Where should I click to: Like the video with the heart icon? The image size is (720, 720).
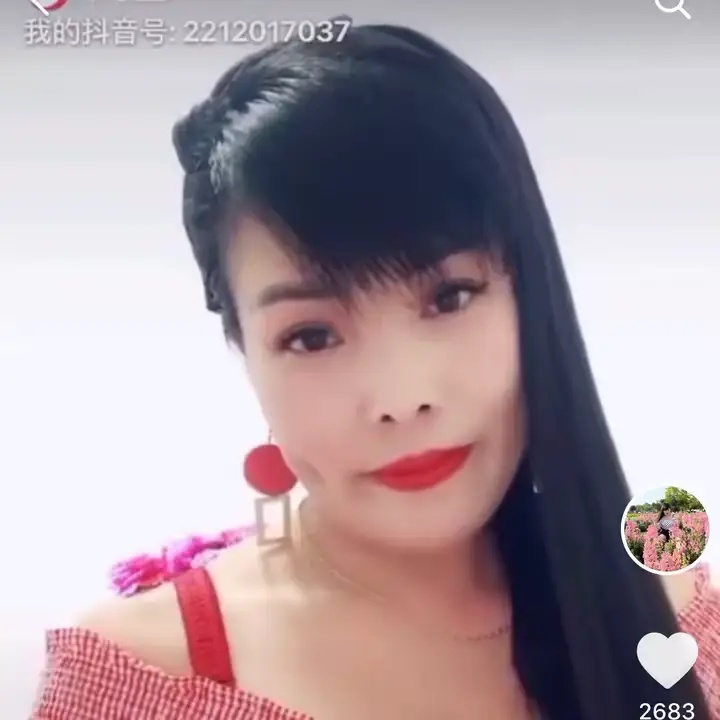pyautogui.click(x=667, y=659)
